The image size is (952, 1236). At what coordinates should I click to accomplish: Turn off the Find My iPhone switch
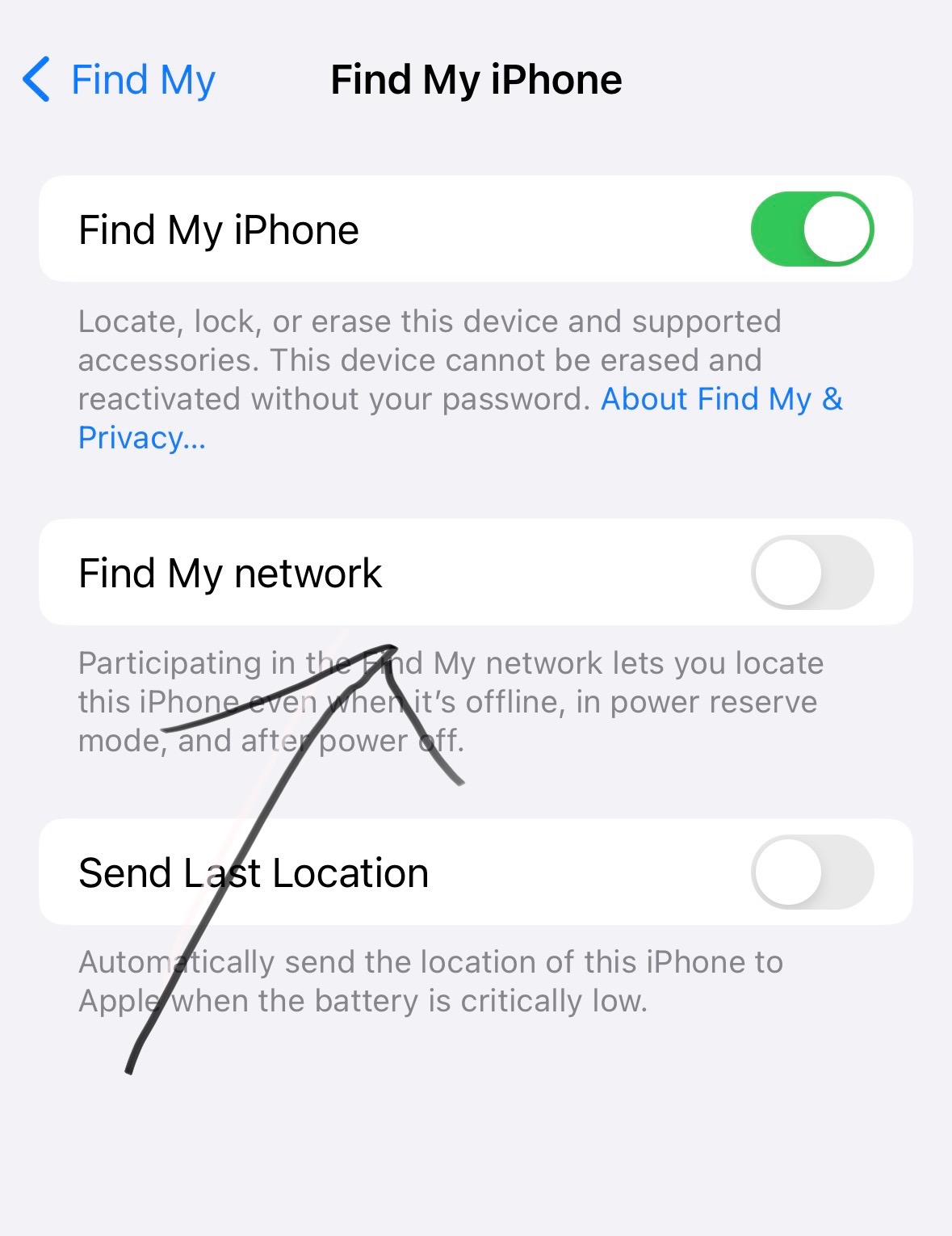812,229
